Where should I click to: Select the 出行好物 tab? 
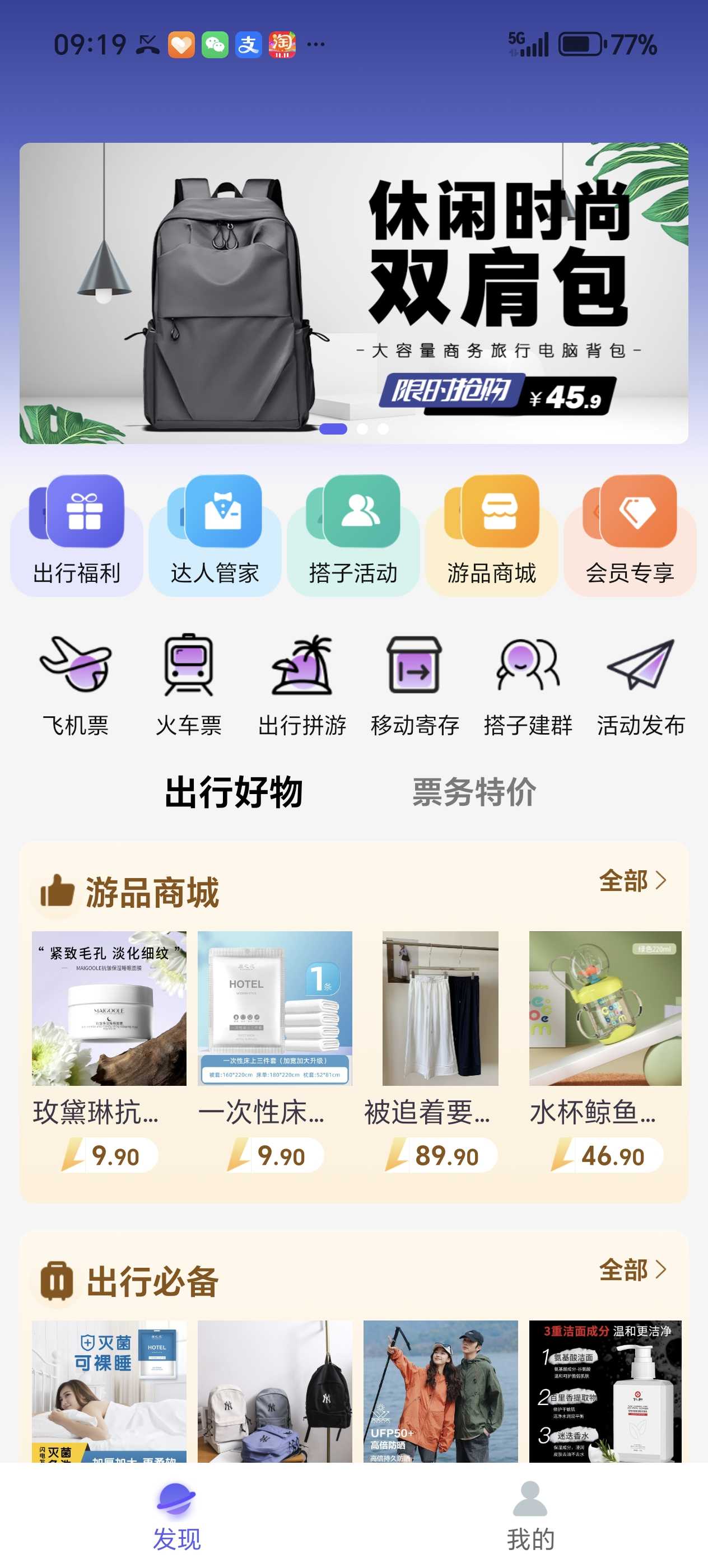point(234,792)
